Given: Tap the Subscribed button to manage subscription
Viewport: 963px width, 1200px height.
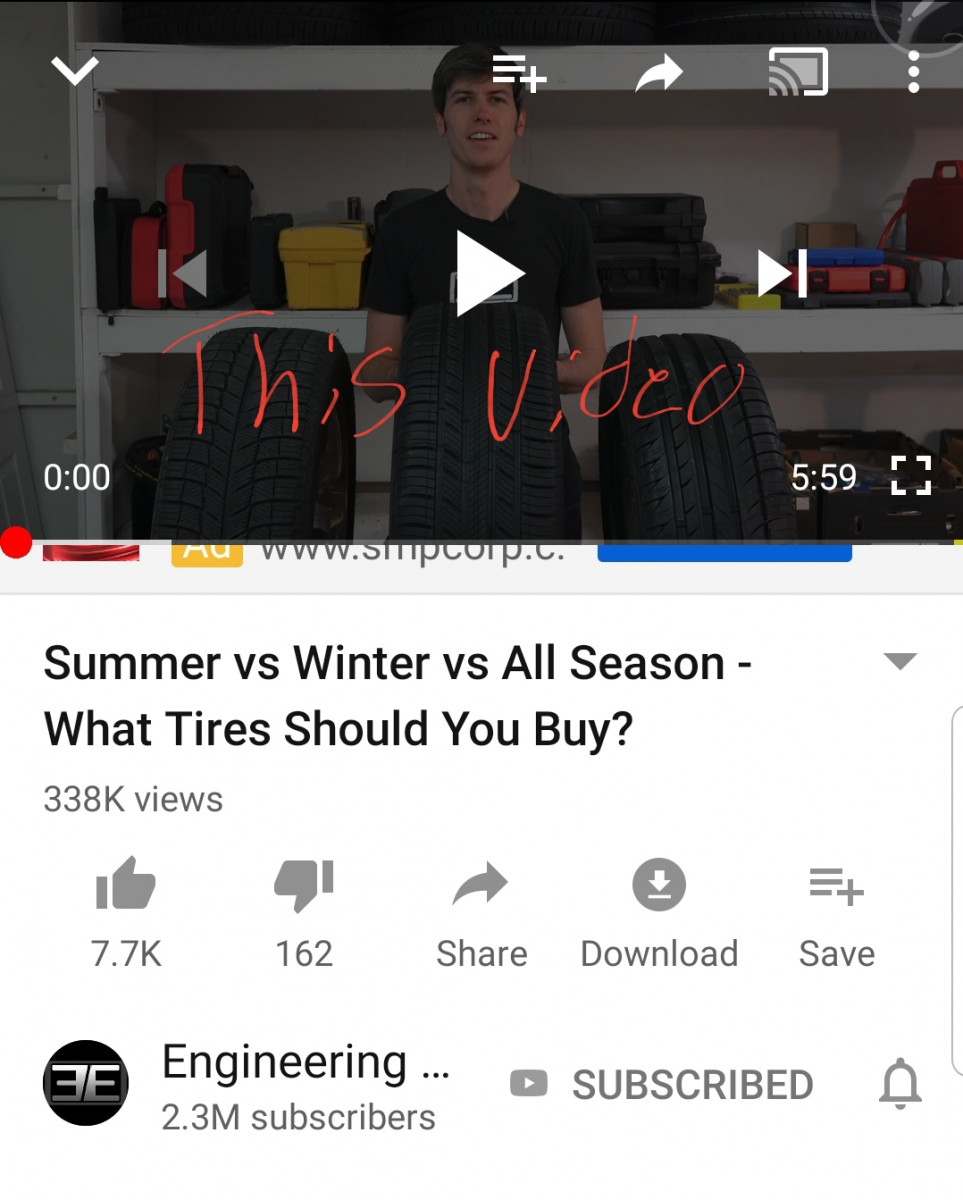Looking at the screenshot, I should (692, 1084).
